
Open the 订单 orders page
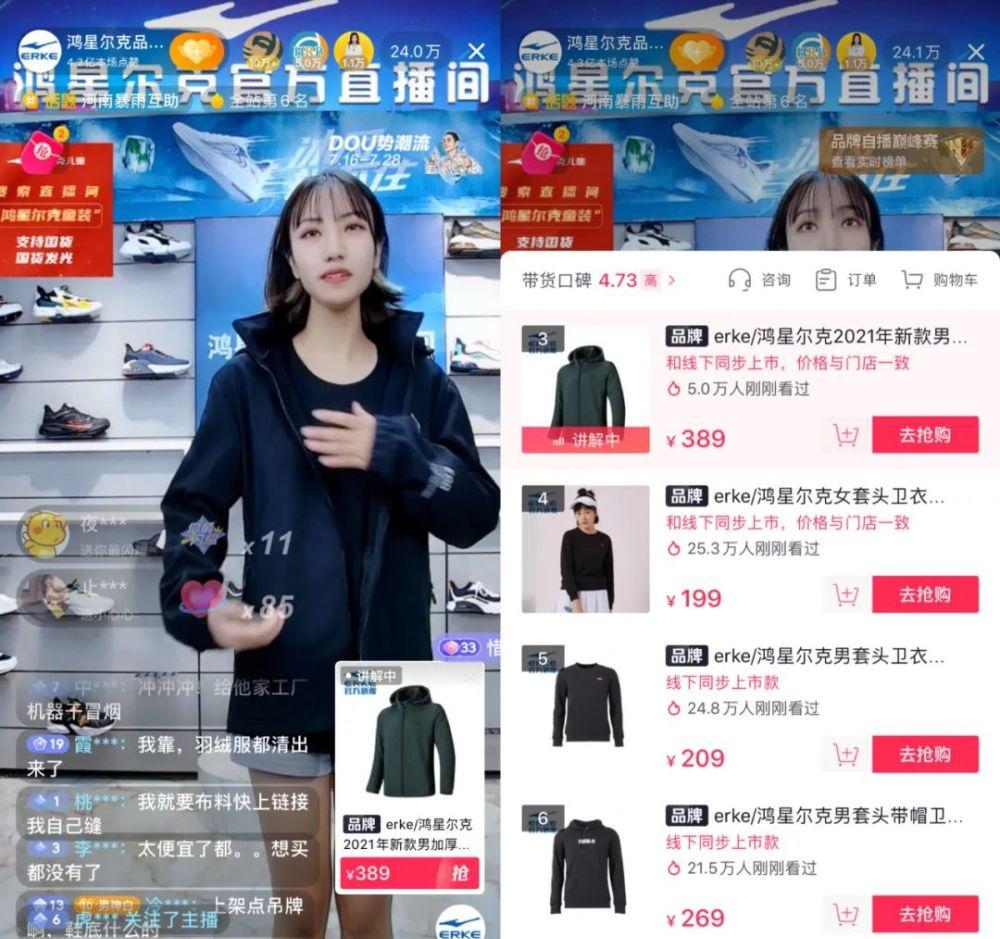(846, 280)
